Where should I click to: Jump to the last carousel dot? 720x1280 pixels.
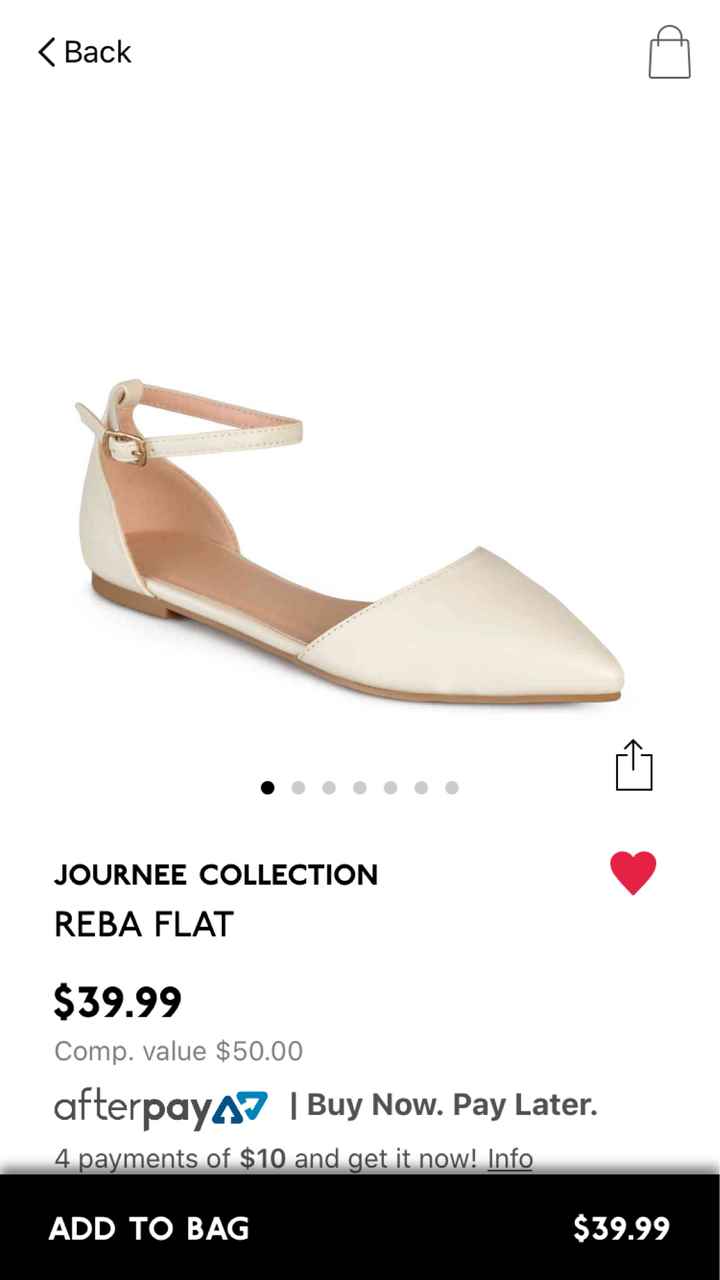(x=451, y=788)
